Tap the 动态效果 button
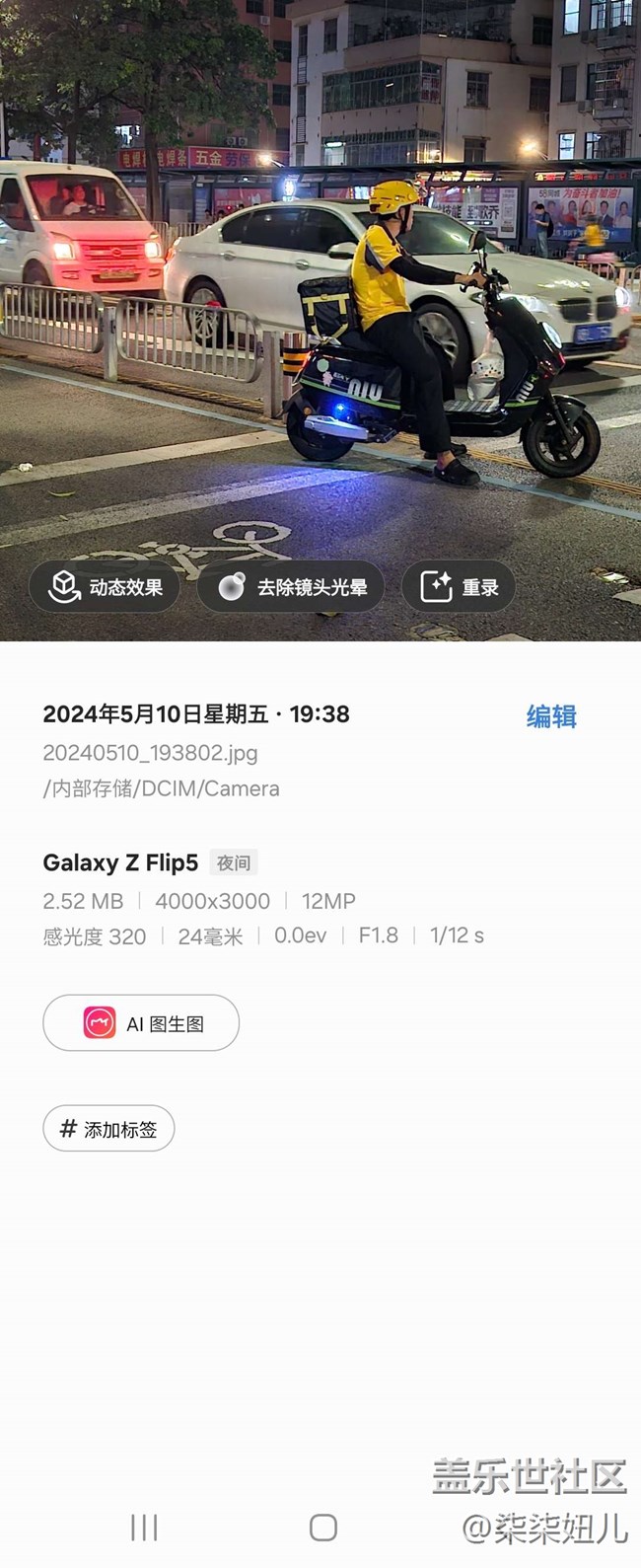This screenshot has width=641, height=1568. point(105,587)
